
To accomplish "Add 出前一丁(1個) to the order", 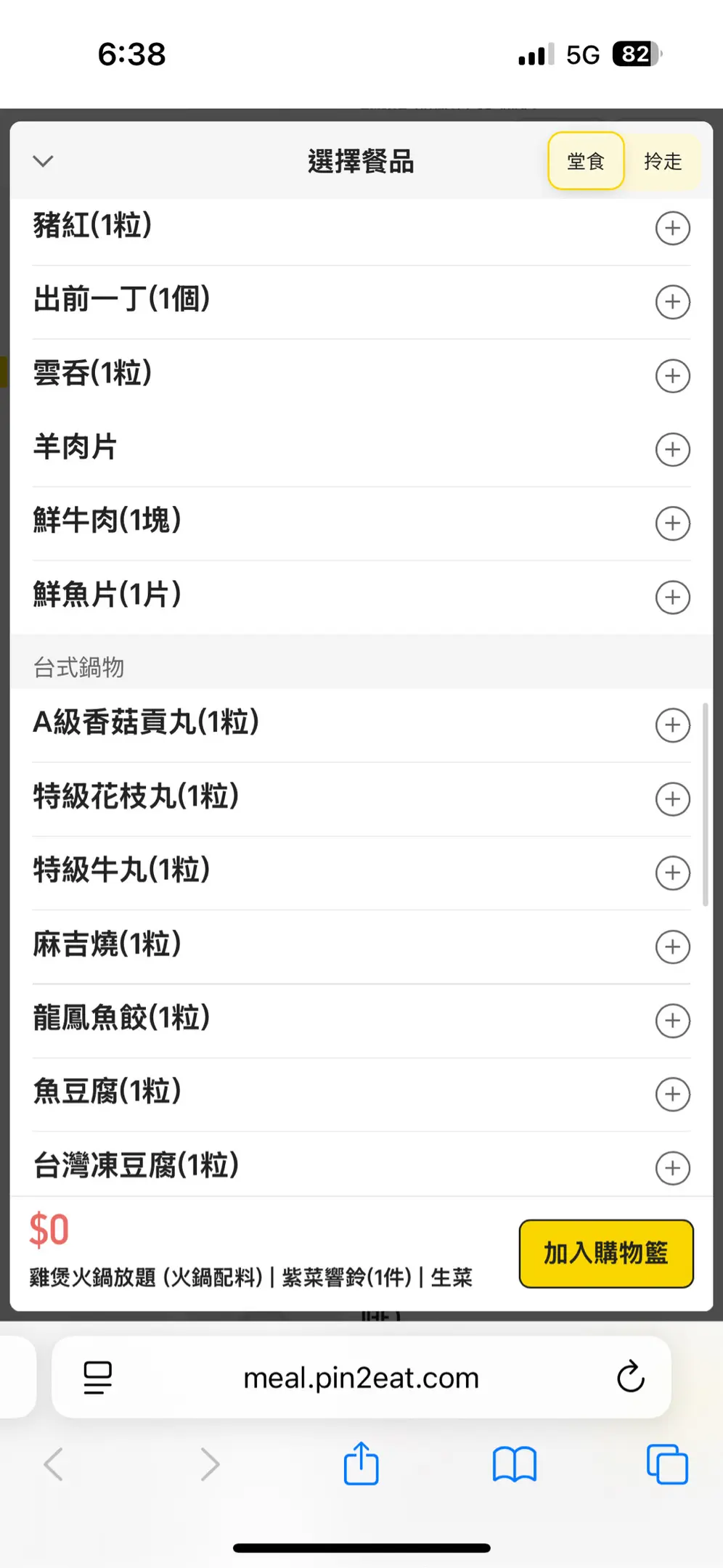I will tap(672, 302).
